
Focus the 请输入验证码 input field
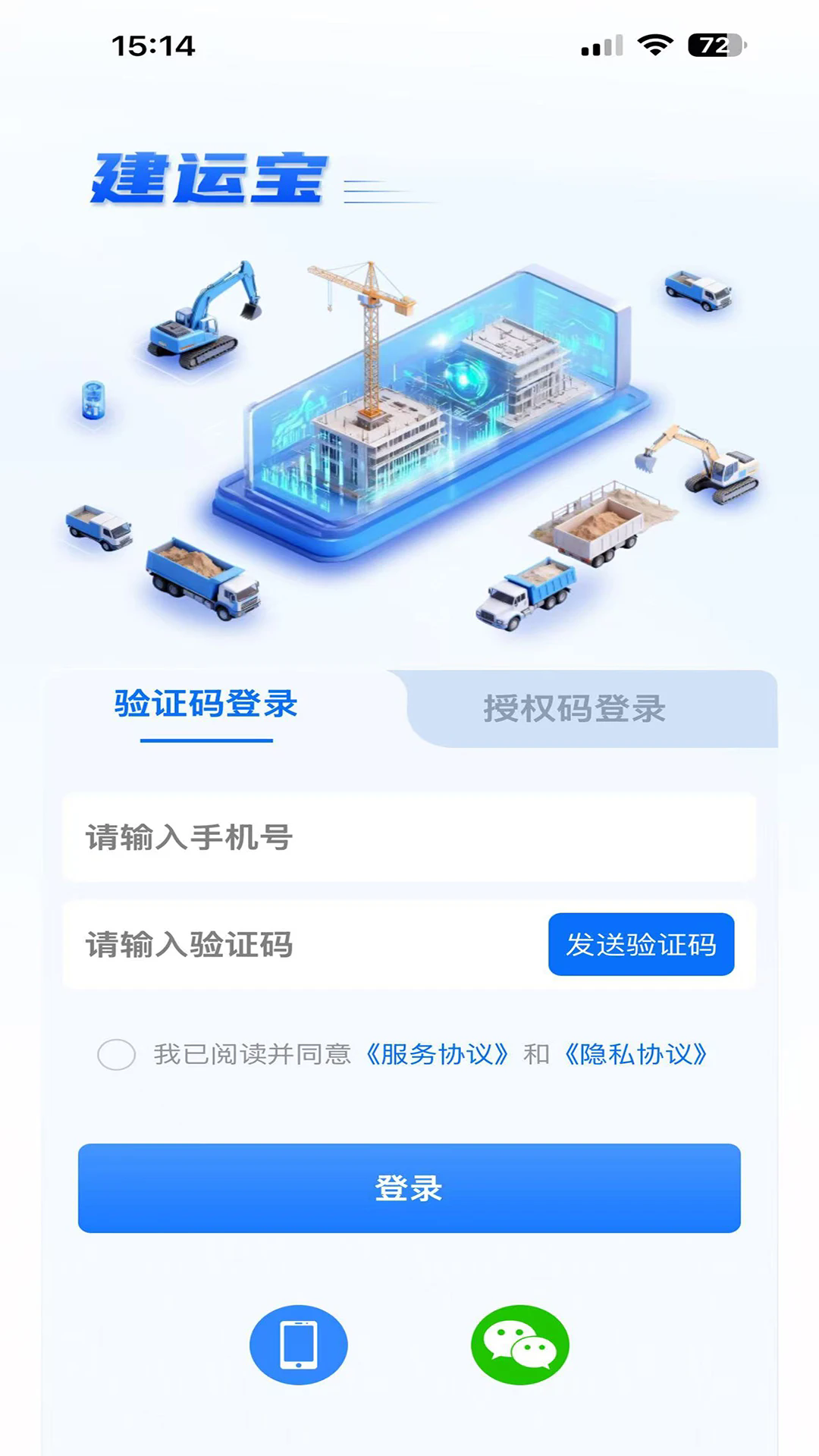click(x=303, y=944)
